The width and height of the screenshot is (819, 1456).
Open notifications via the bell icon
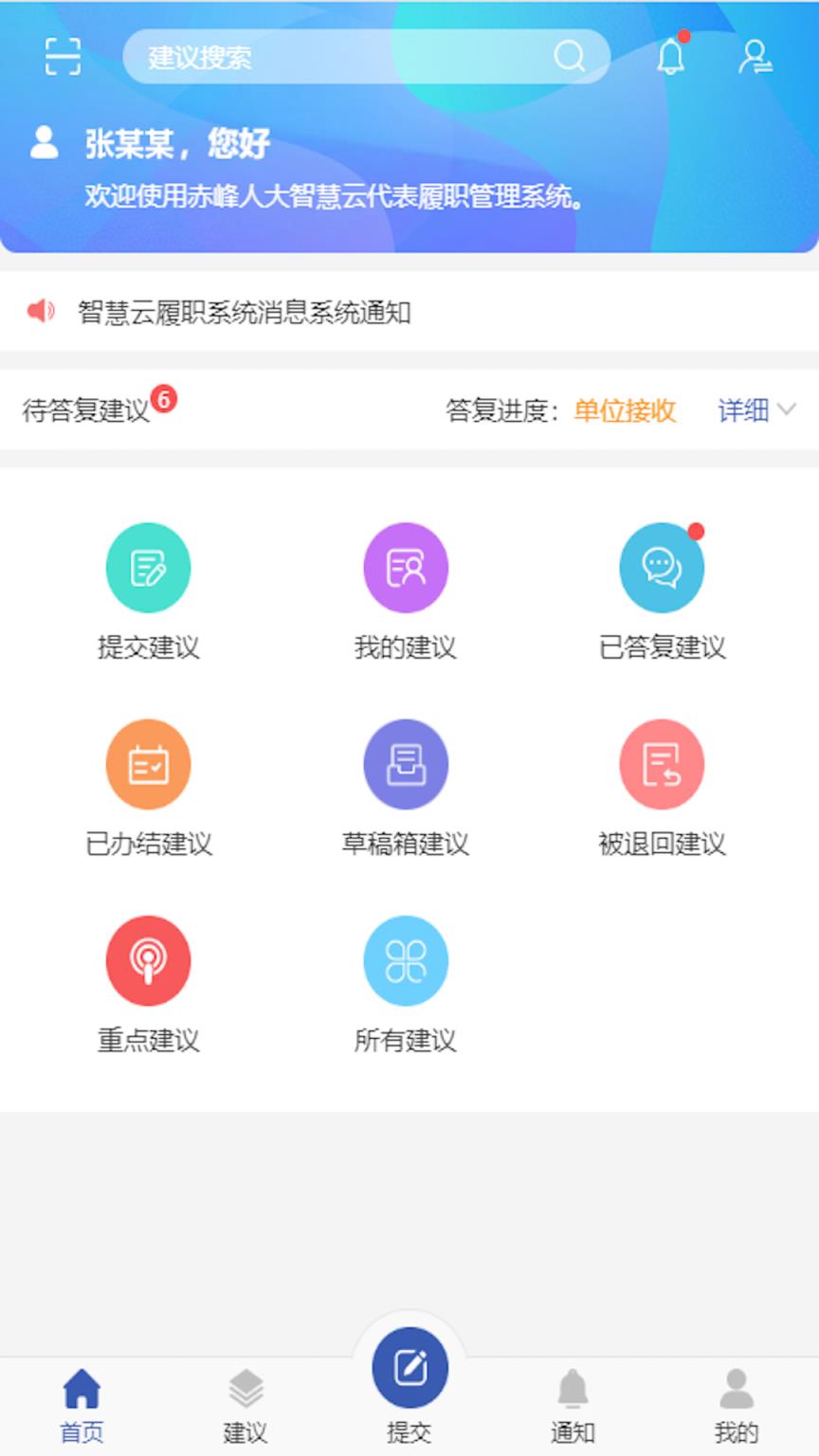672,56
